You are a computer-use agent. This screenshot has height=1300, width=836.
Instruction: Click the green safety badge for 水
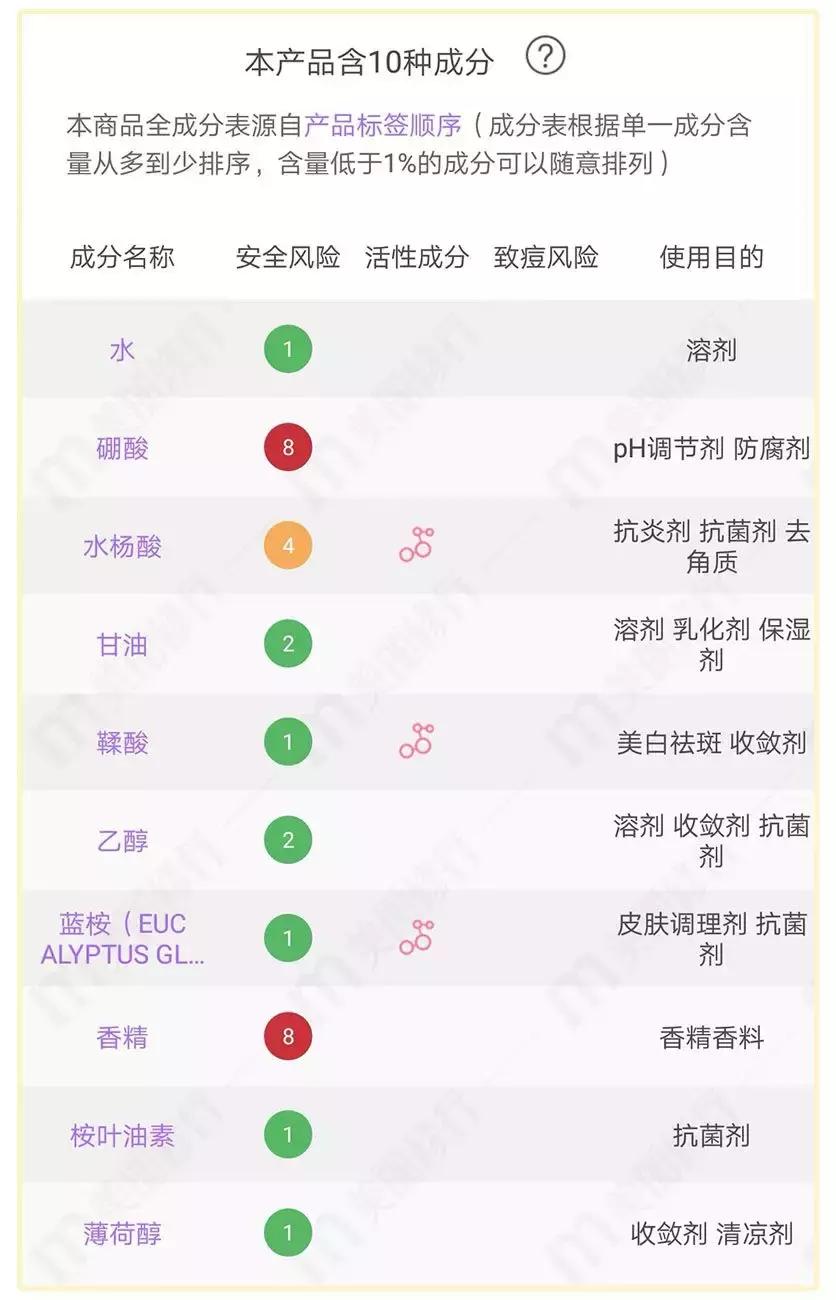pyautogui.click(x=288, y=348)
